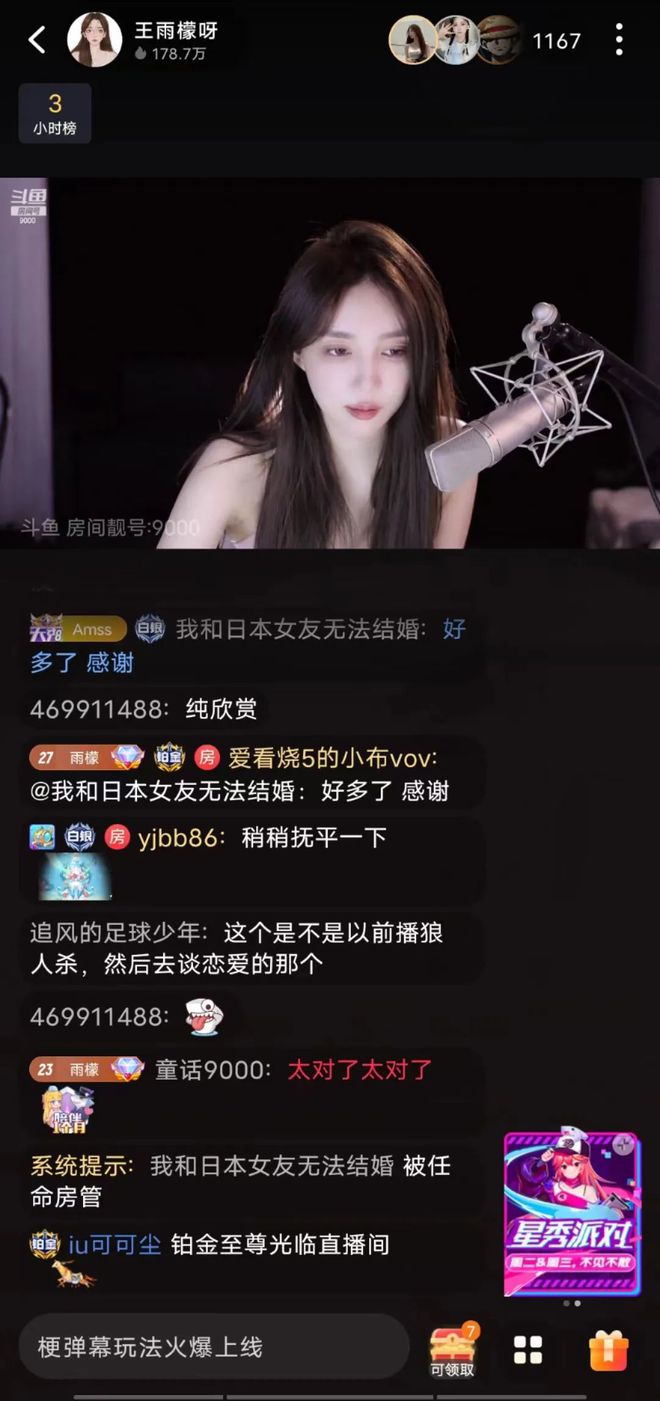The width and height of the screenshot is (660, 1401).
Task: Tap the live video stream
Action: click(x=330, y=363)
